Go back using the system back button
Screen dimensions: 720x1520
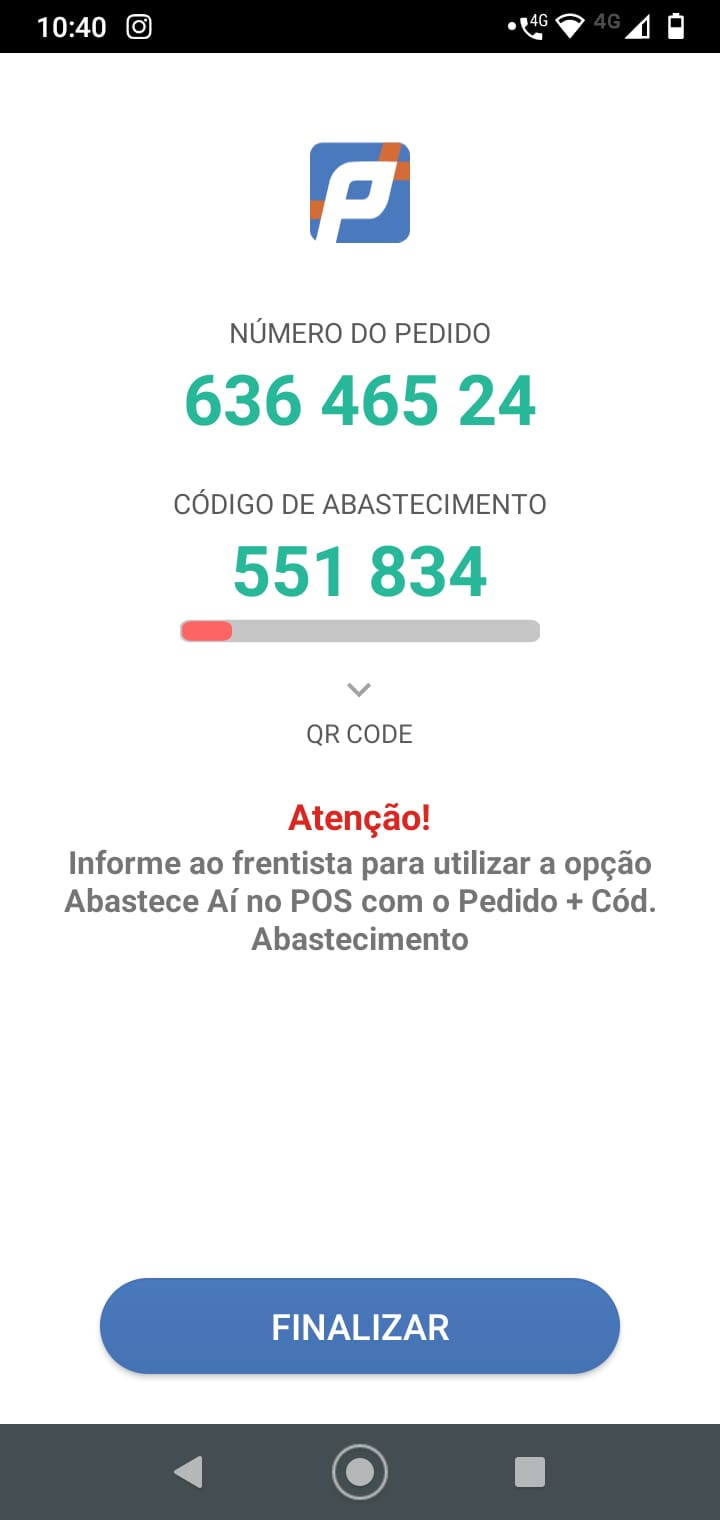point(188,1472)
